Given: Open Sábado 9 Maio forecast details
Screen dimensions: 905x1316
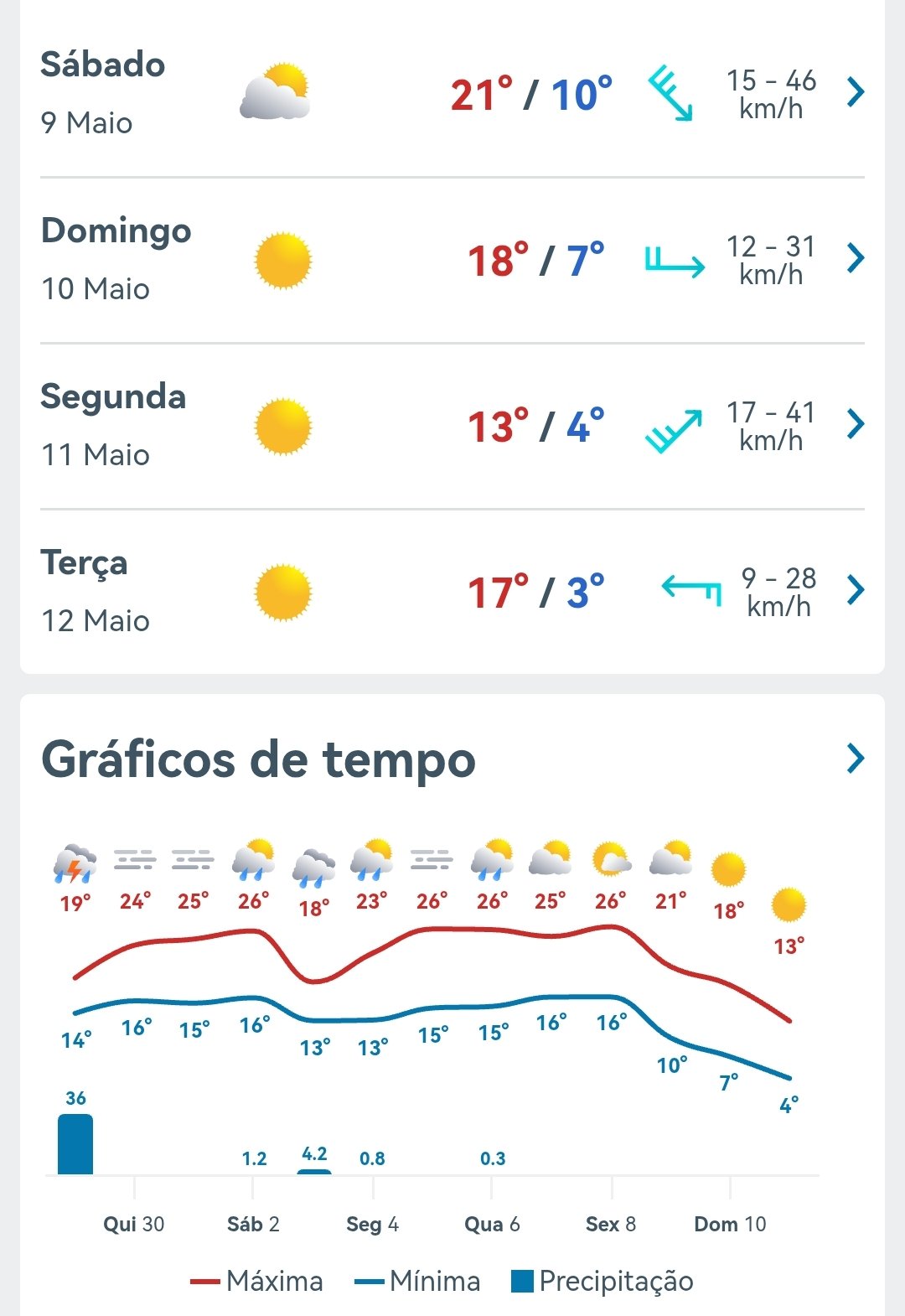Looking at the screenshot, I should 452,93.
